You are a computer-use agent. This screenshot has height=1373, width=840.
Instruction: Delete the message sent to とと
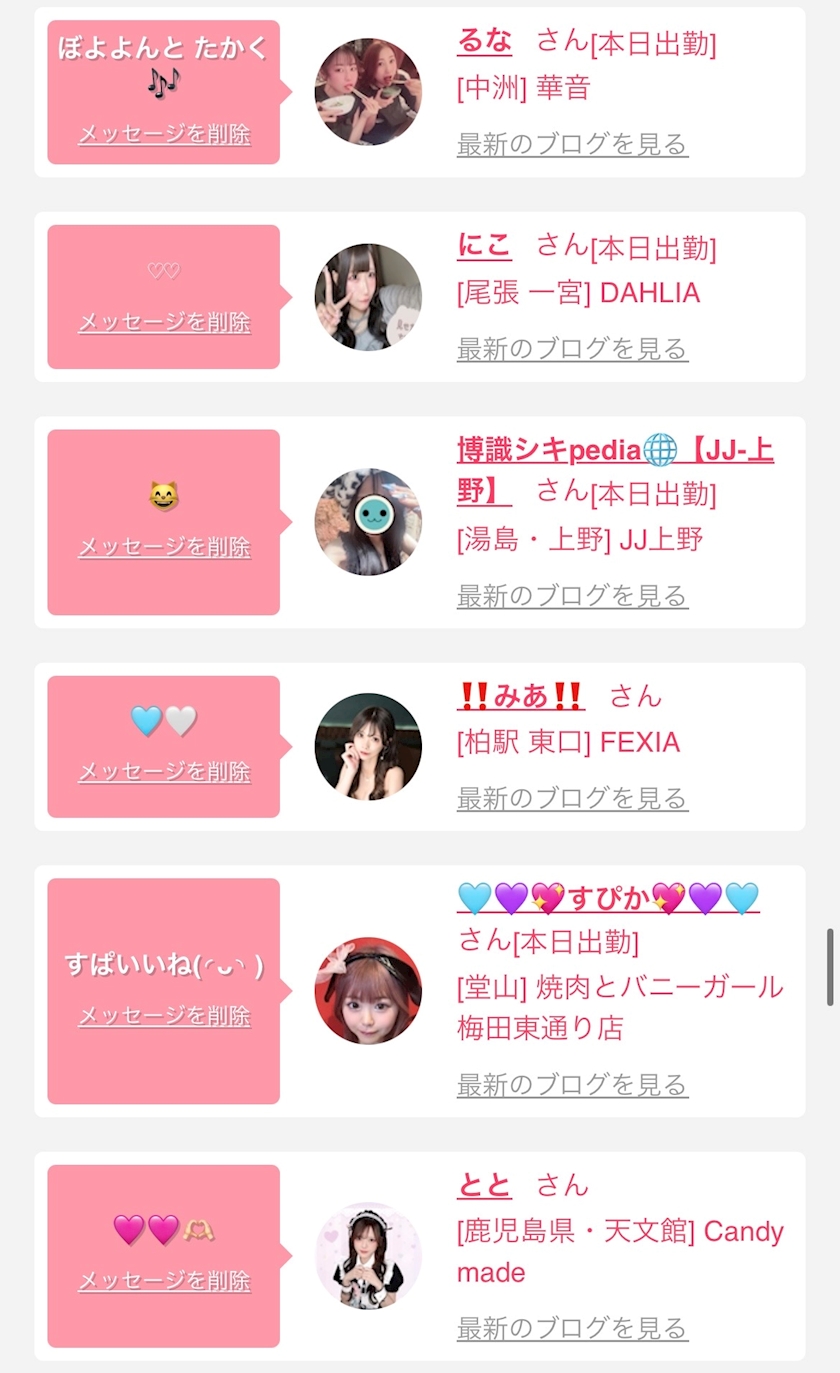(x=164, y=1281)
